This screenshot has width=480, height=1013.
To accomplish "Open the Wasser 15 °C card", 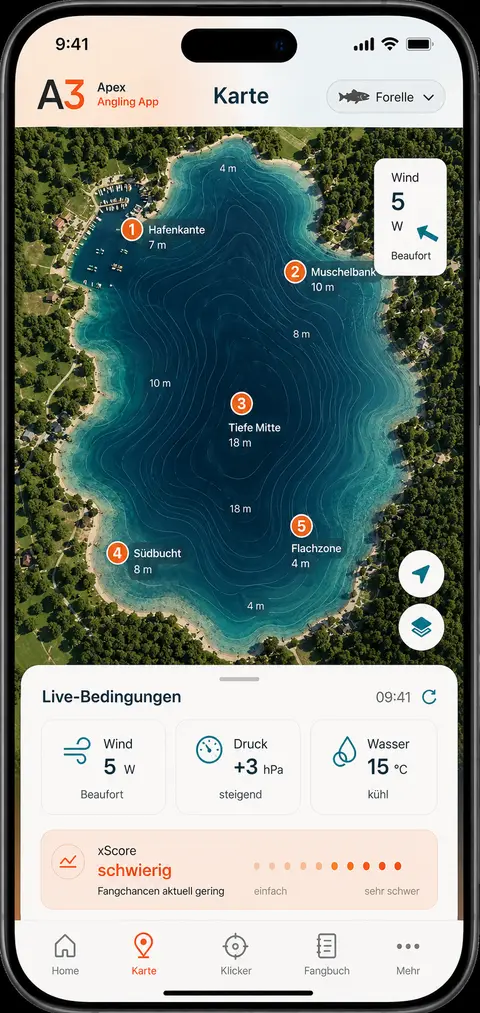I will pos(374,767).
